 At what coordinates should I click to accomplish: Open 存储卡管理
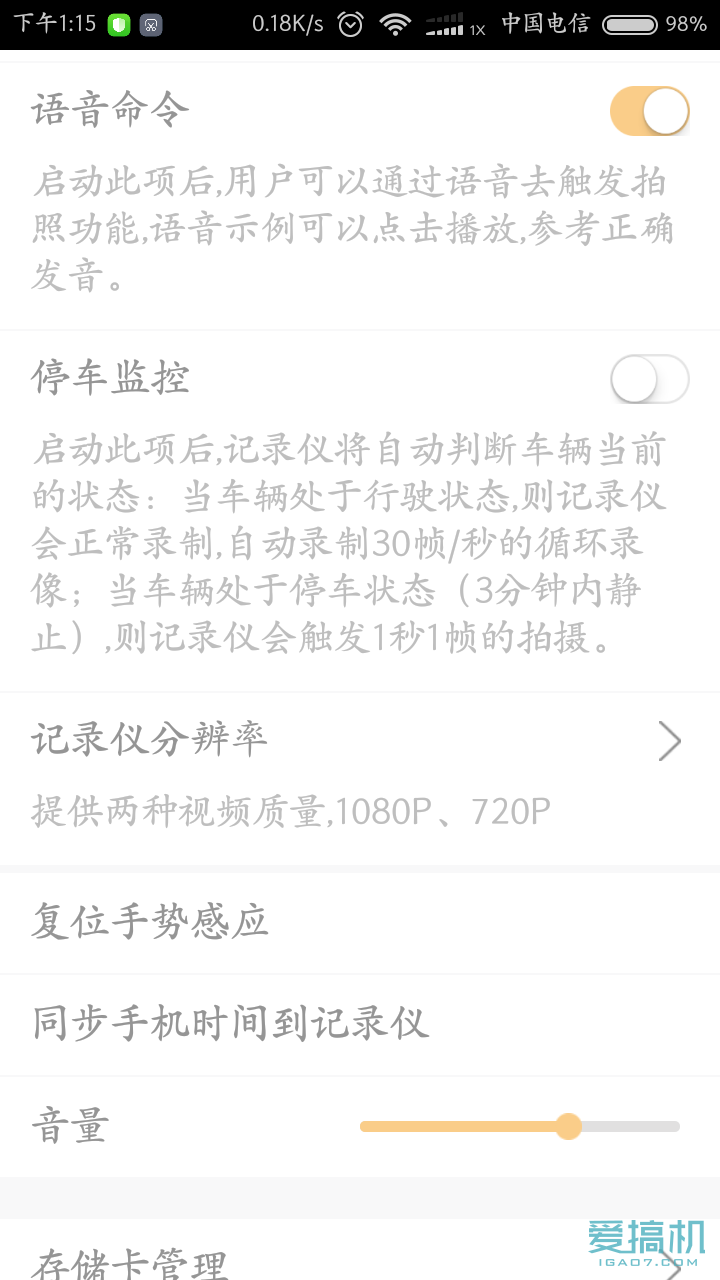(360, 1252)
